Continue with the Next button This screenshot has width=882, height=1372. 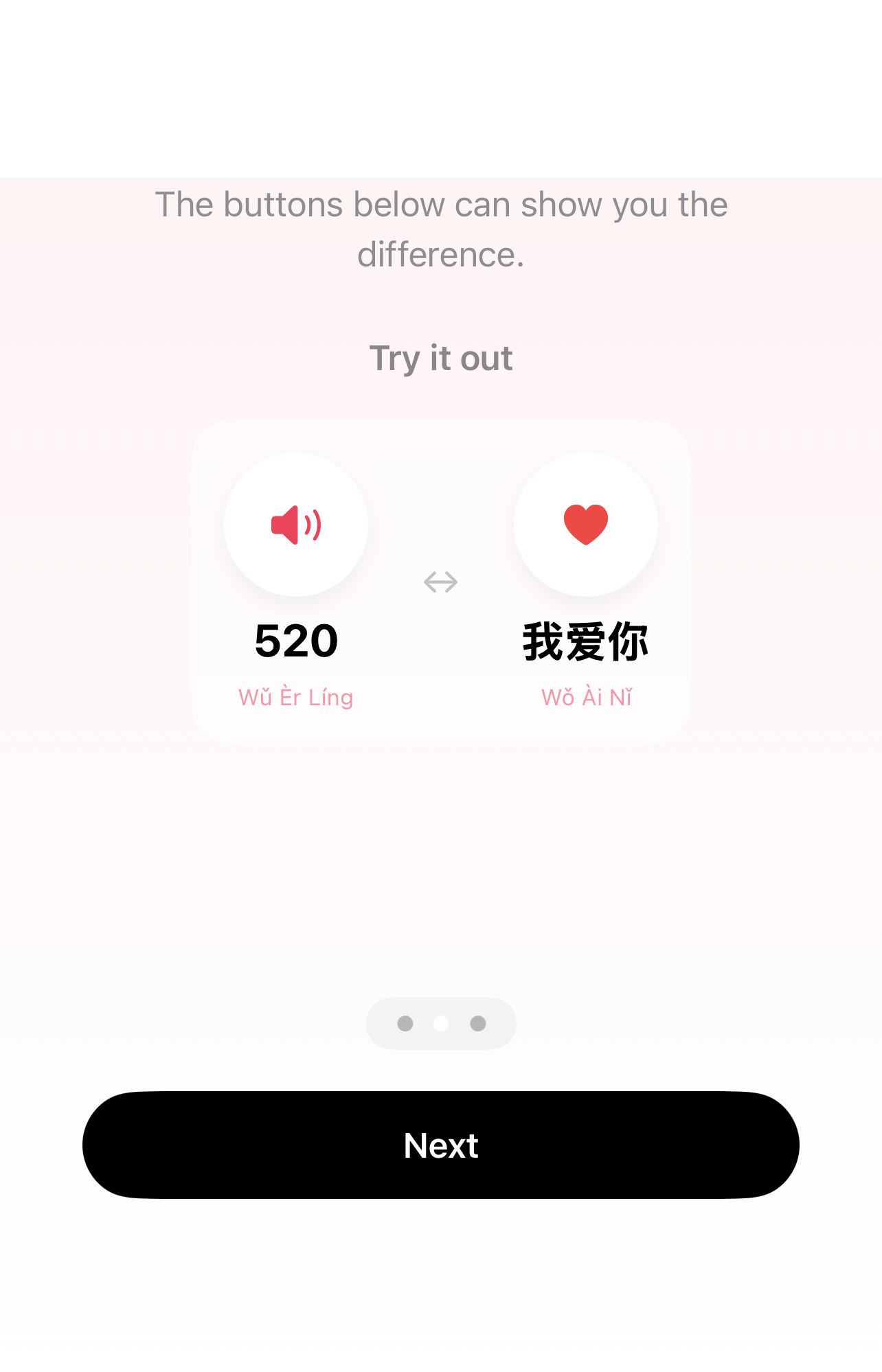[x=441, y=1145]
